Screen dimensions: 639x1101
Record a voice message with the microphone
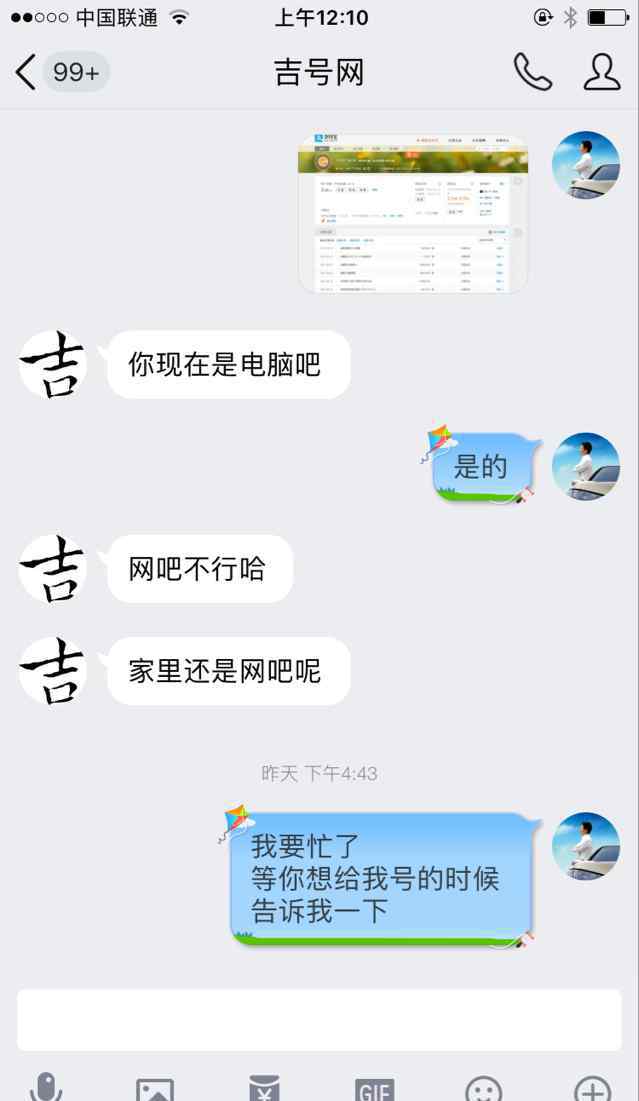click(x=46, y=1087)
